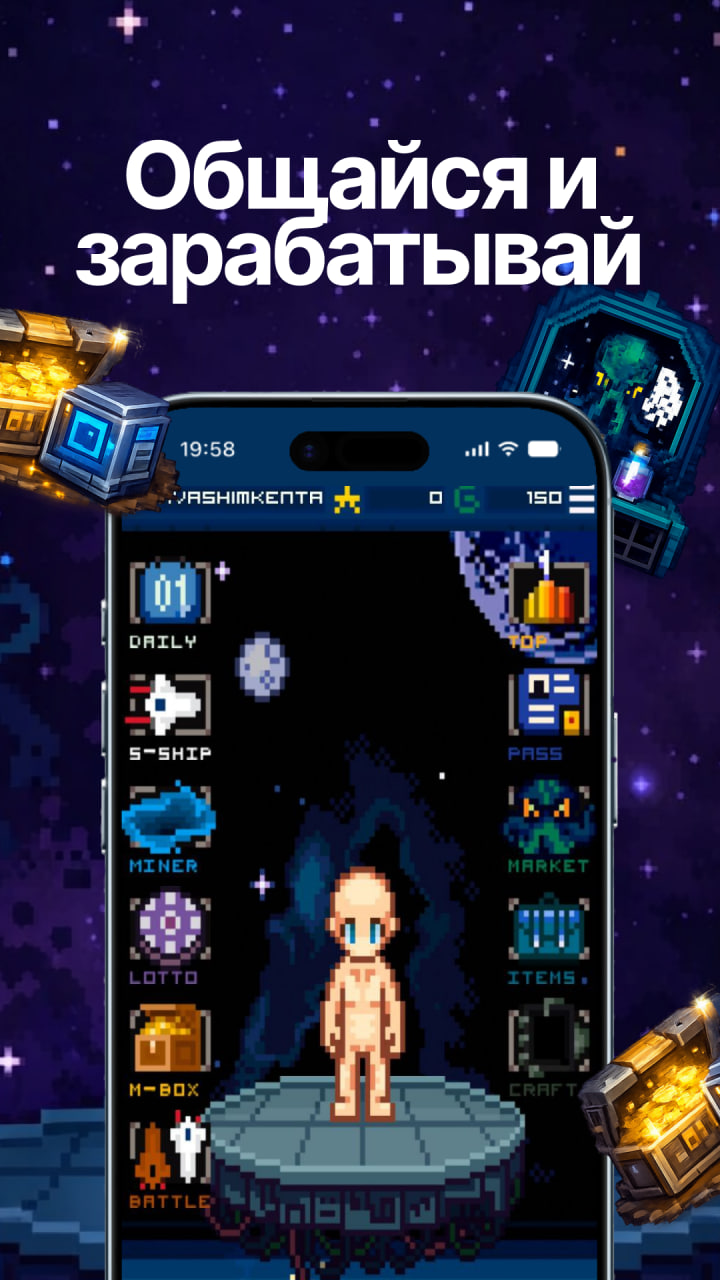Screen dimensions: 720x1280
Task: Click the green G currency counter
Action: coord(465,495)
